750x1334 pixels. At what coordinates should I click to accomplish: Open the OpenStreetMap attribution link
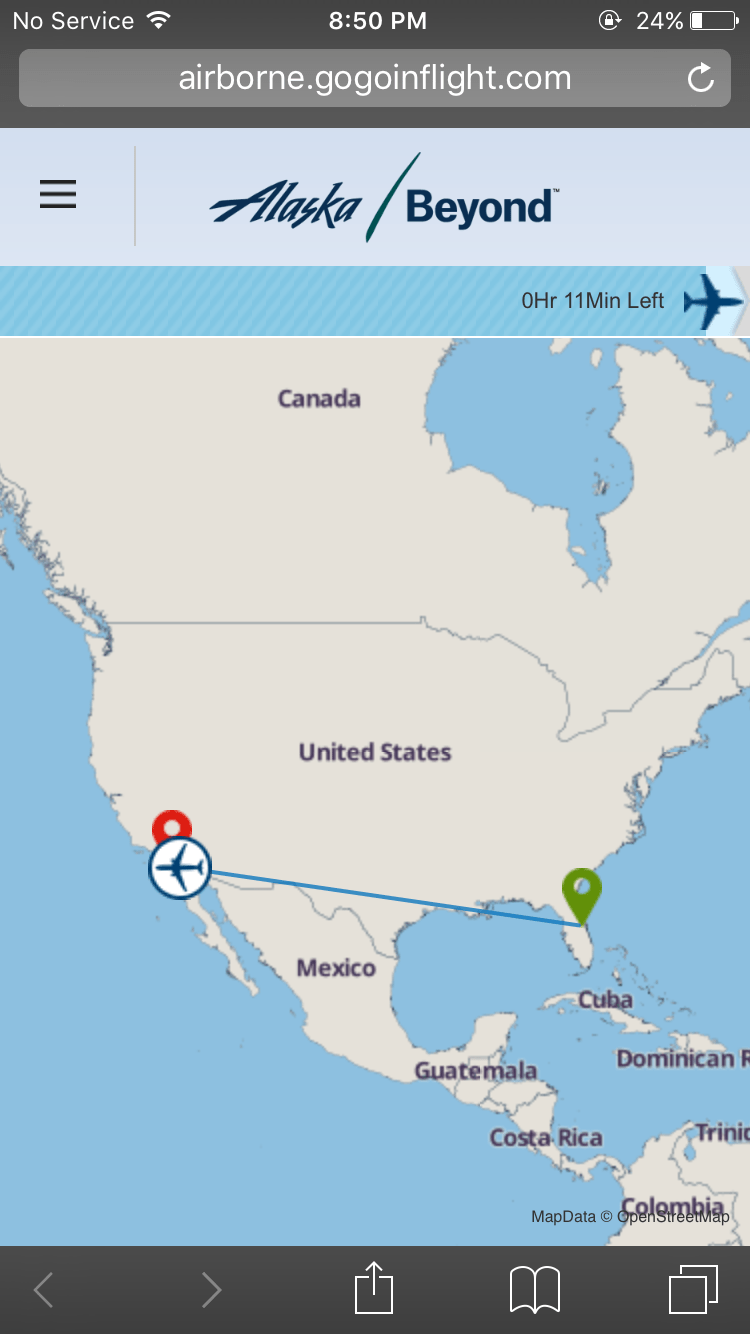coord(672,1217)
